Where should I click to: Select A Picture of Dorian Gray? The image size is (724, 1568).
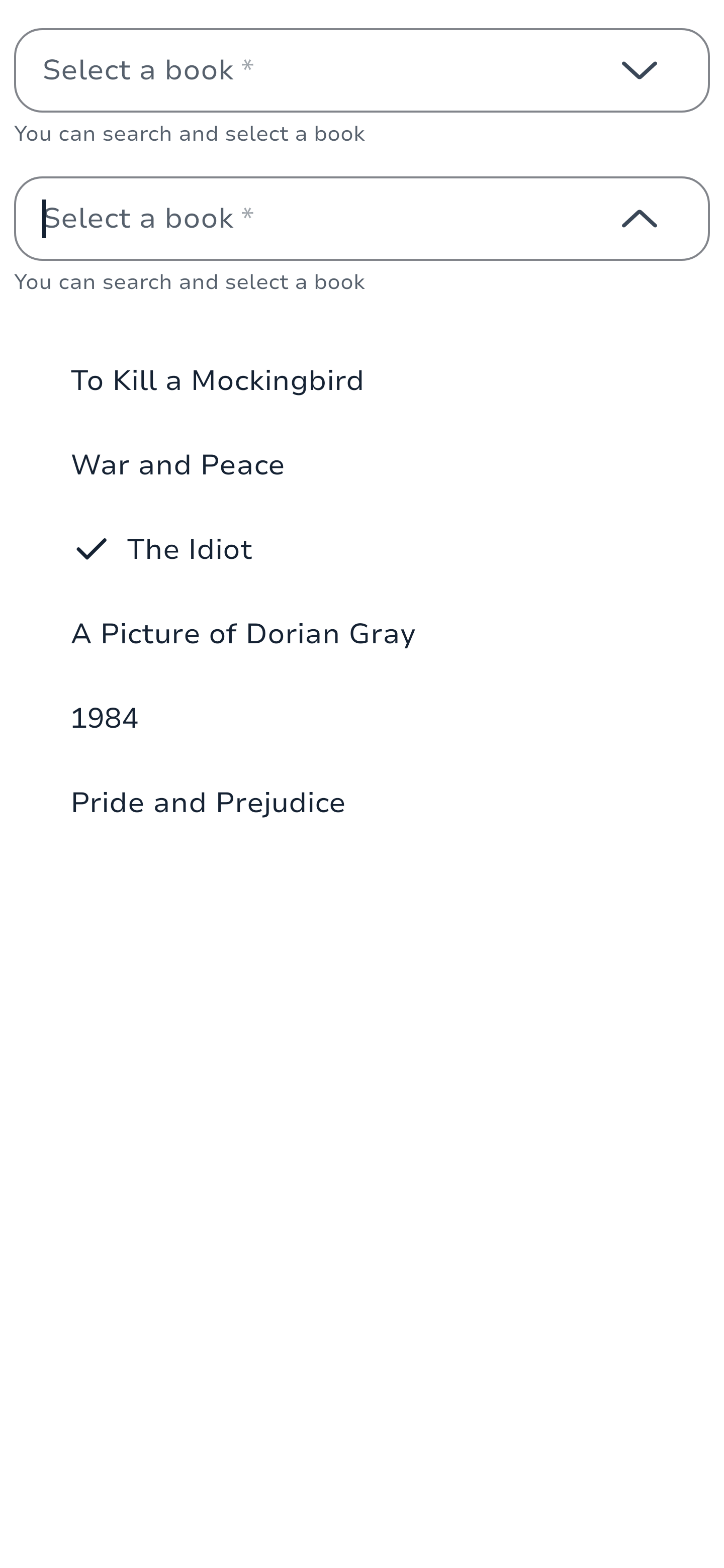coord(243,634)
